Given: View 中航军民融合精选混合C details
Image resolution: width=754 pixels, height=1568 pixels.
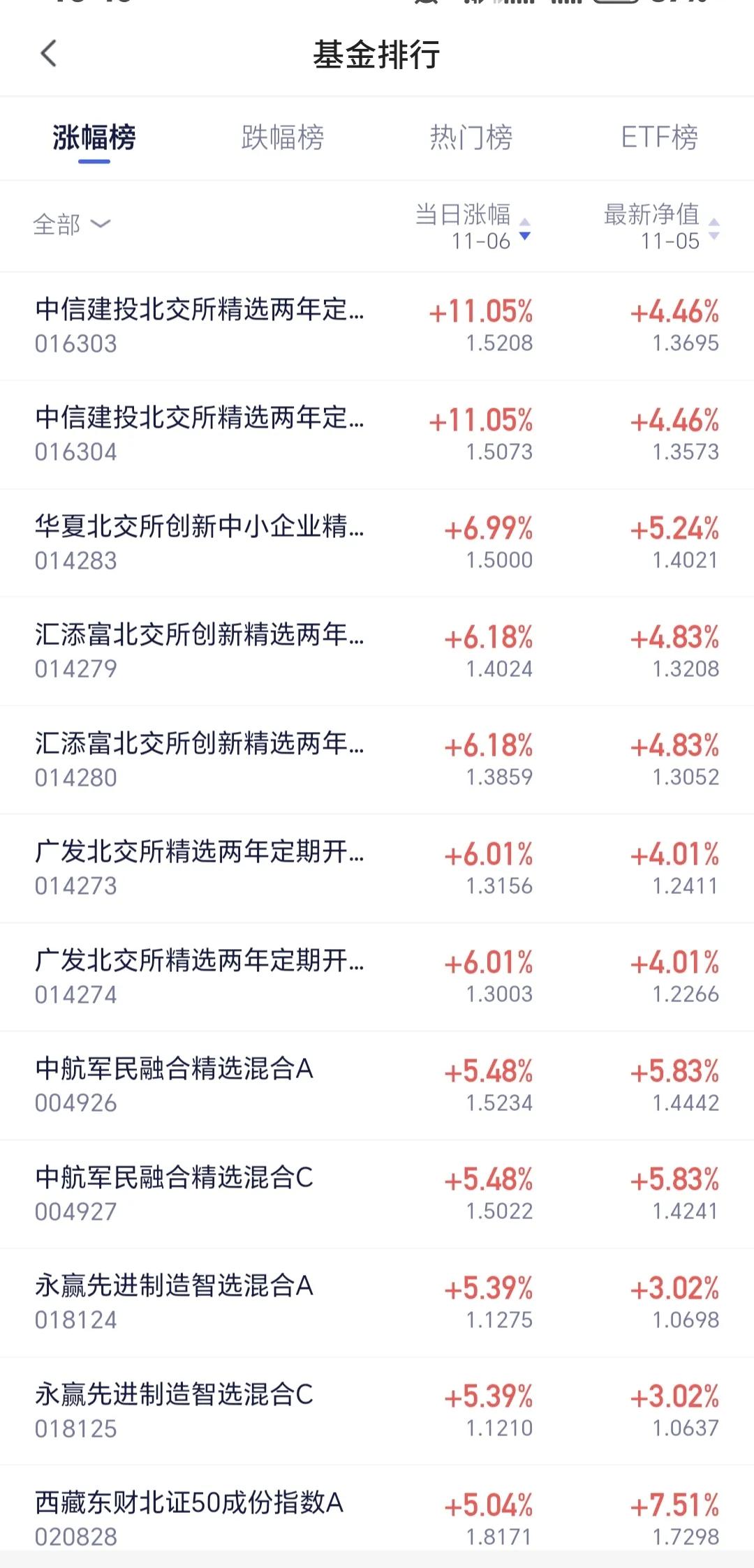Looking at the screenshot, I should tap(377, 1194).
